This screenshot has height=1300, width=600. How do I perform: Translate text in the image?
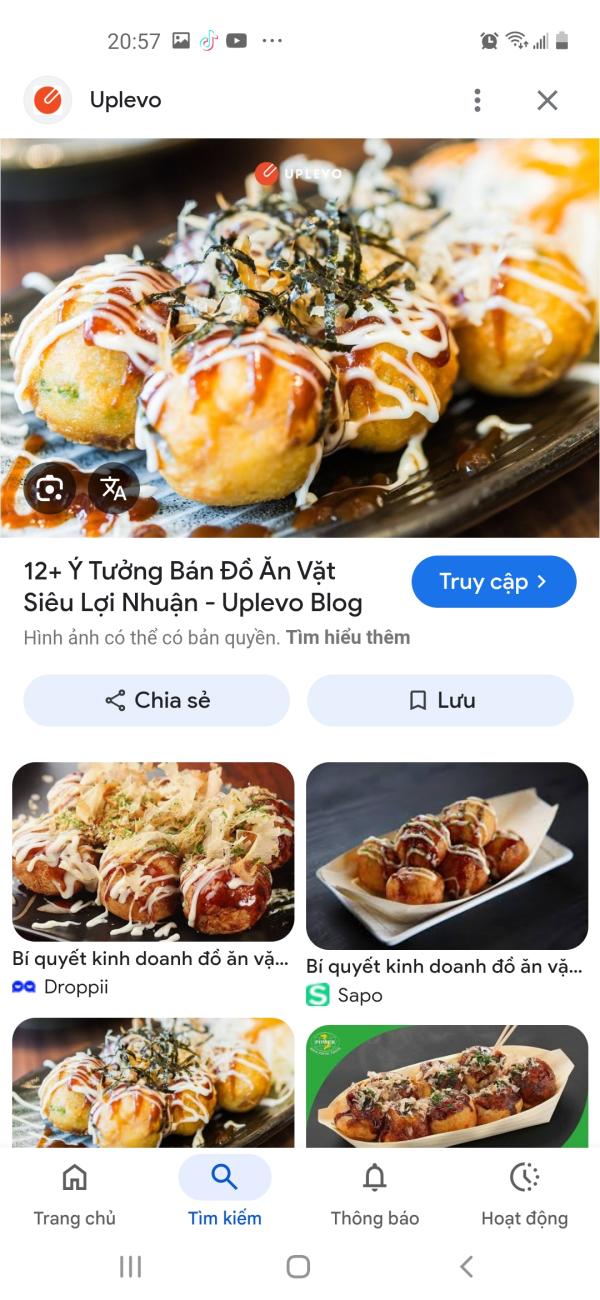coord(113,489)
